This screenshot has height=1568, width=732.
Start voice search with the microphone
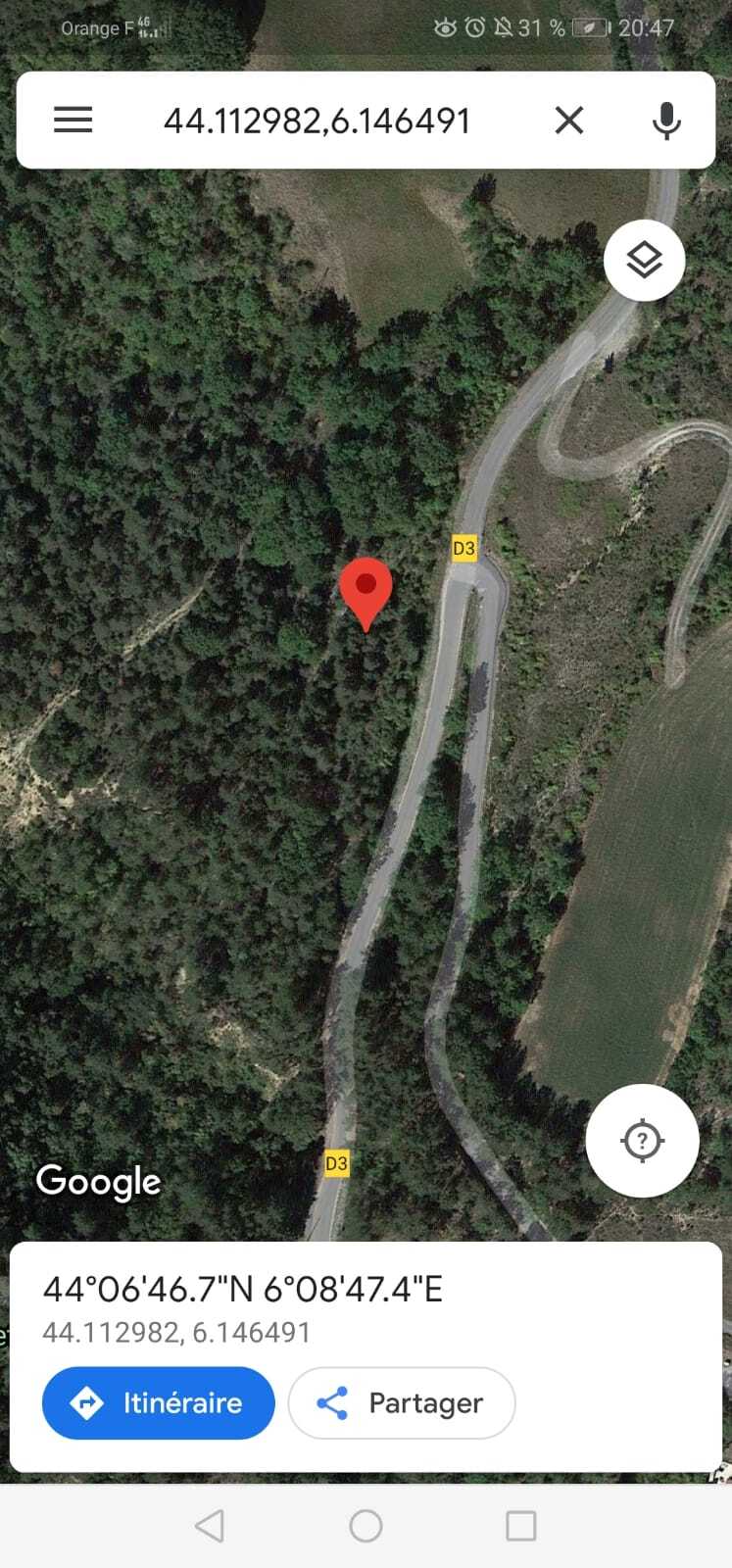click(x=666, y=121)
